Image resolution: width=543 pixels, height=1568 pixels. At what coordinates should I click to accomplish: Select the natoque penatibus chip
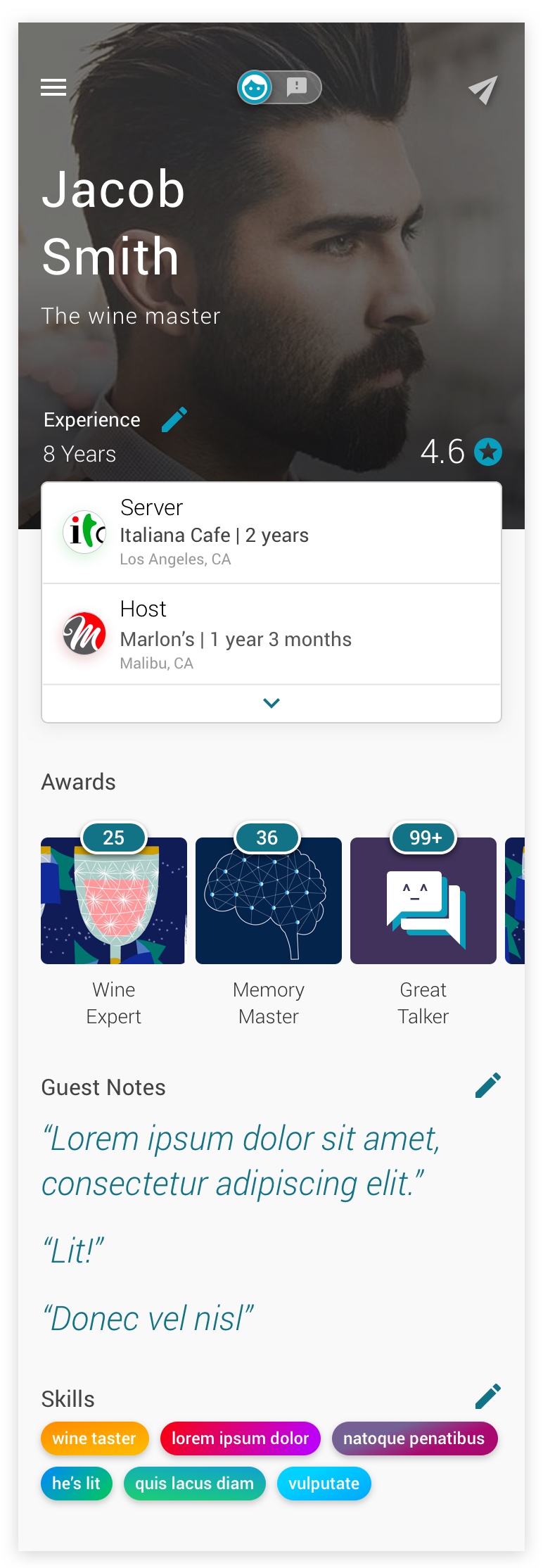[x=414, y=1439]
